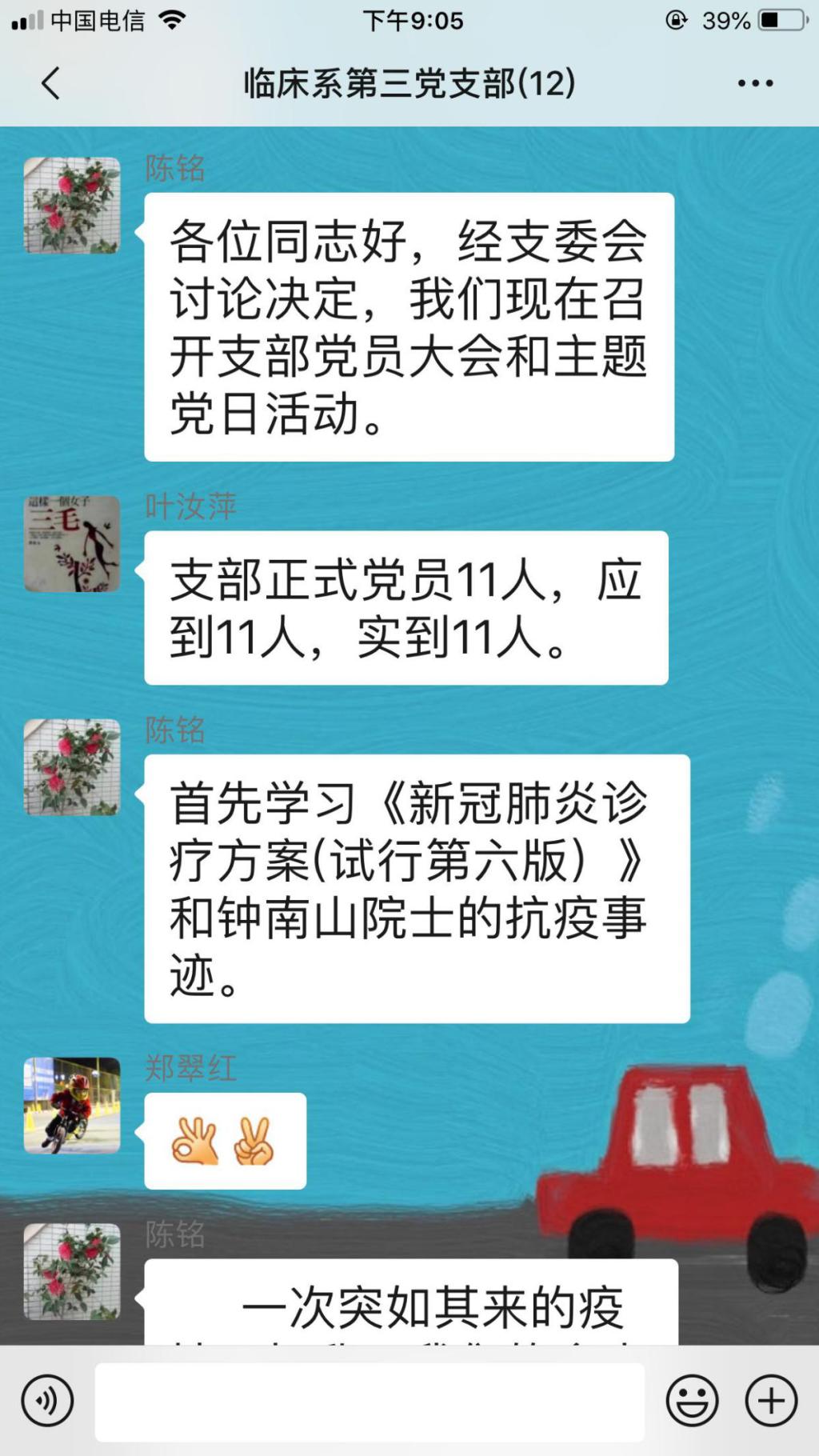The image size is (819, 1456).
Task: Open 郑翠红's profile avatar
Action: pyautogui.click(x=72, y=1106)
